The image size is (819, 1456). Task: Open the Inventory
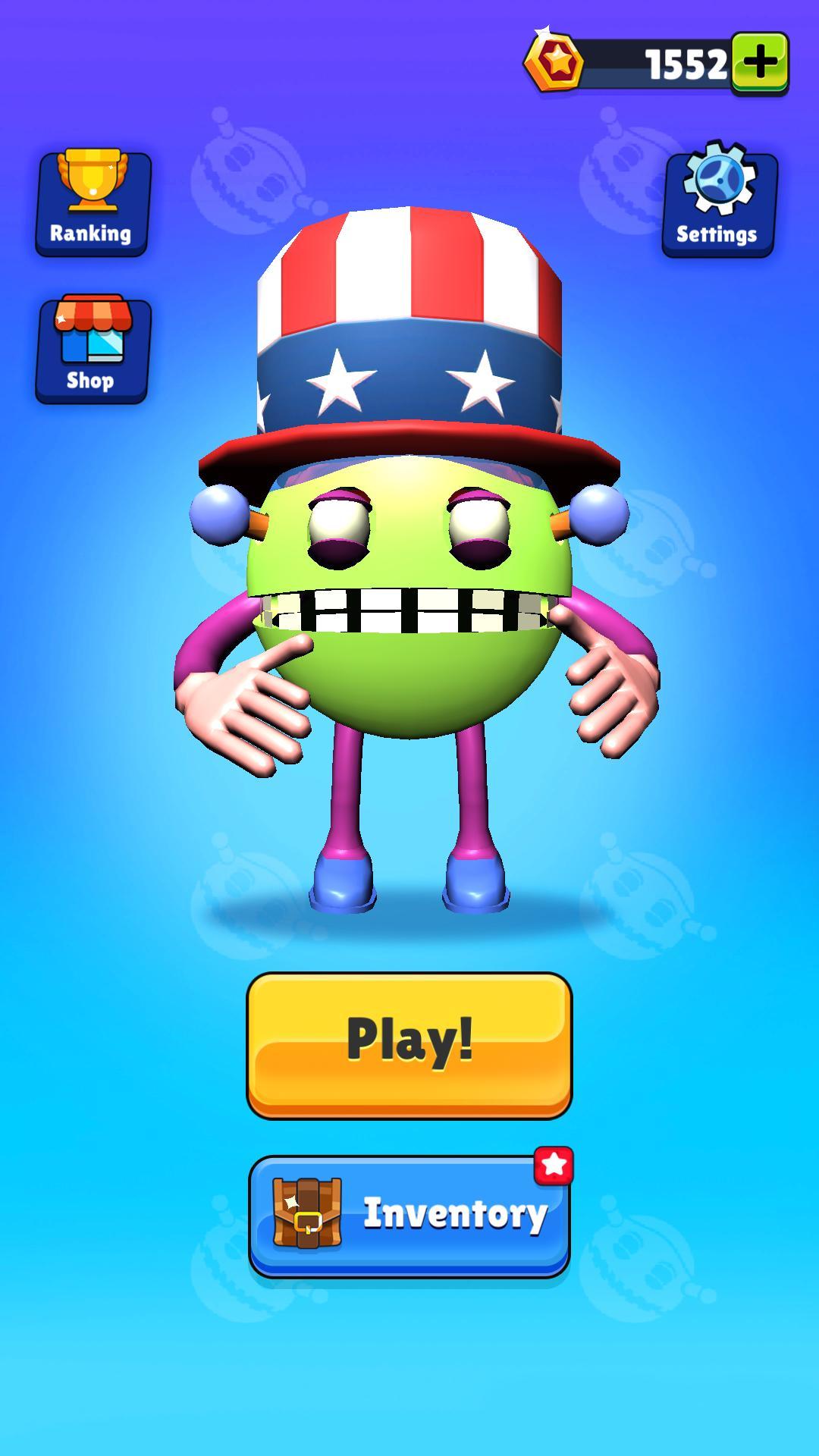coord(409,1214)
